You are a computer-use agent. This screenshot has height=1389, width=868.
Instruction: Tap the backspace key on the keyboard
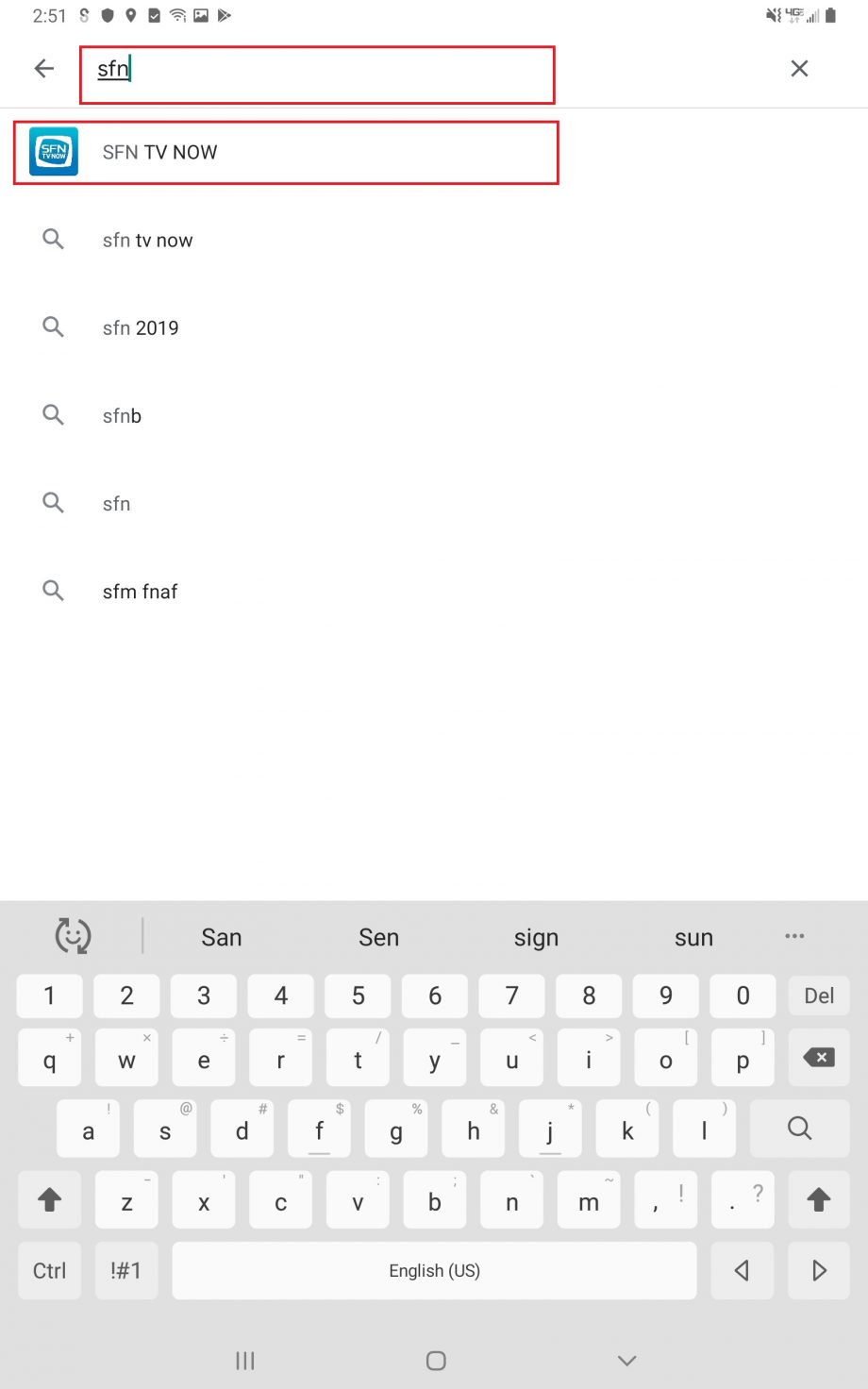(x=818, y=1057)
